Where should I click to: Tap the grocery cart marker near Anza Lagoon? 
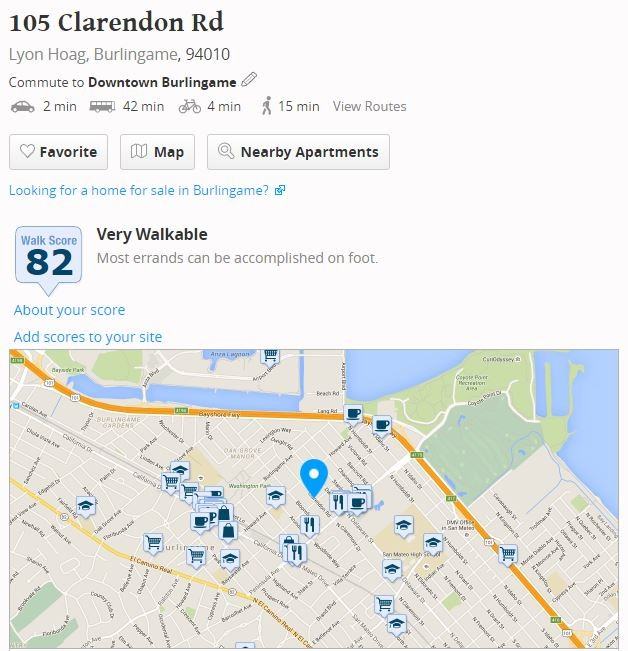271,356
